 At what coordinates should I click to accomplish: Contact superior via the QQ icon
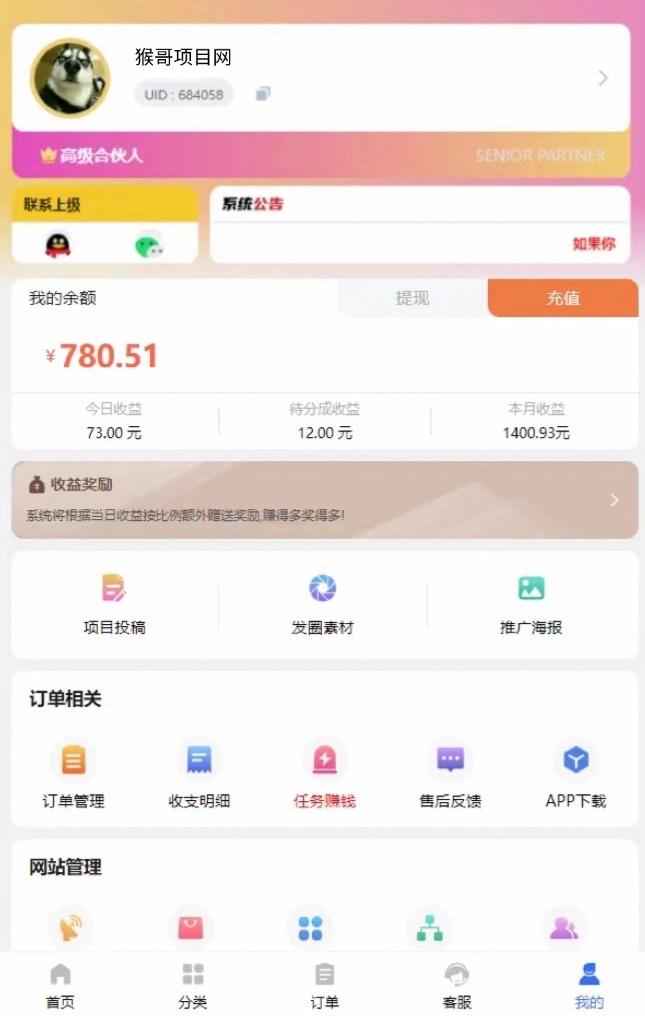58,244
